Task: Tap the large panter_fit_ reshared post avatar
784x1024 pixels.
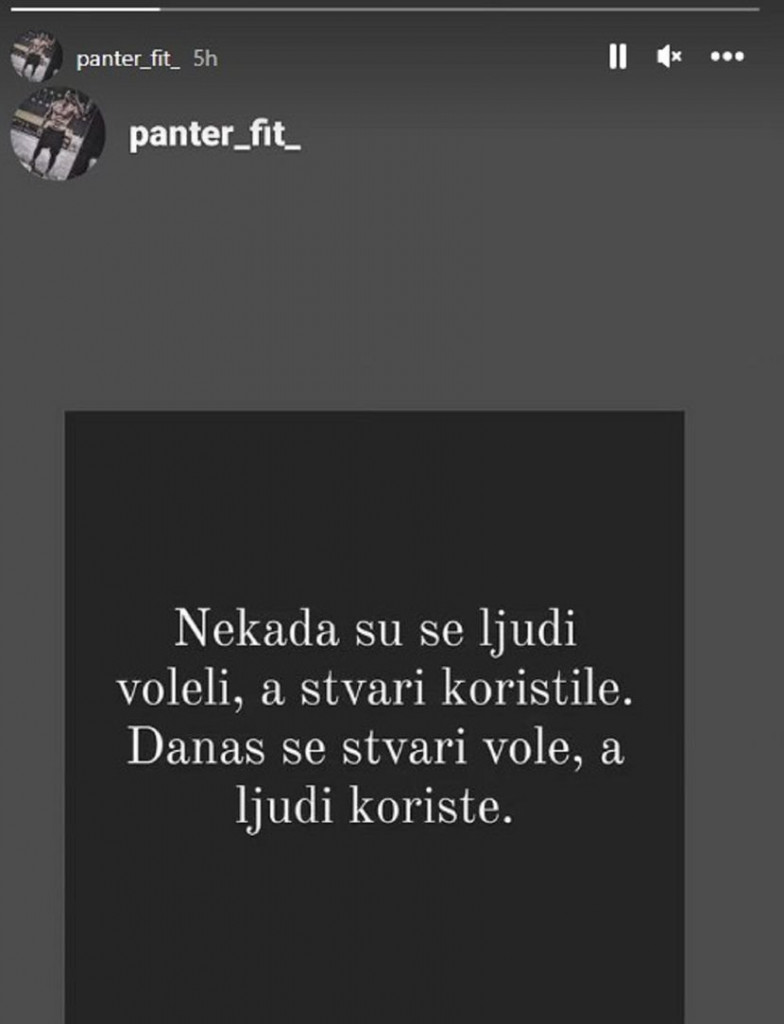Action: (x=57, y=134)
